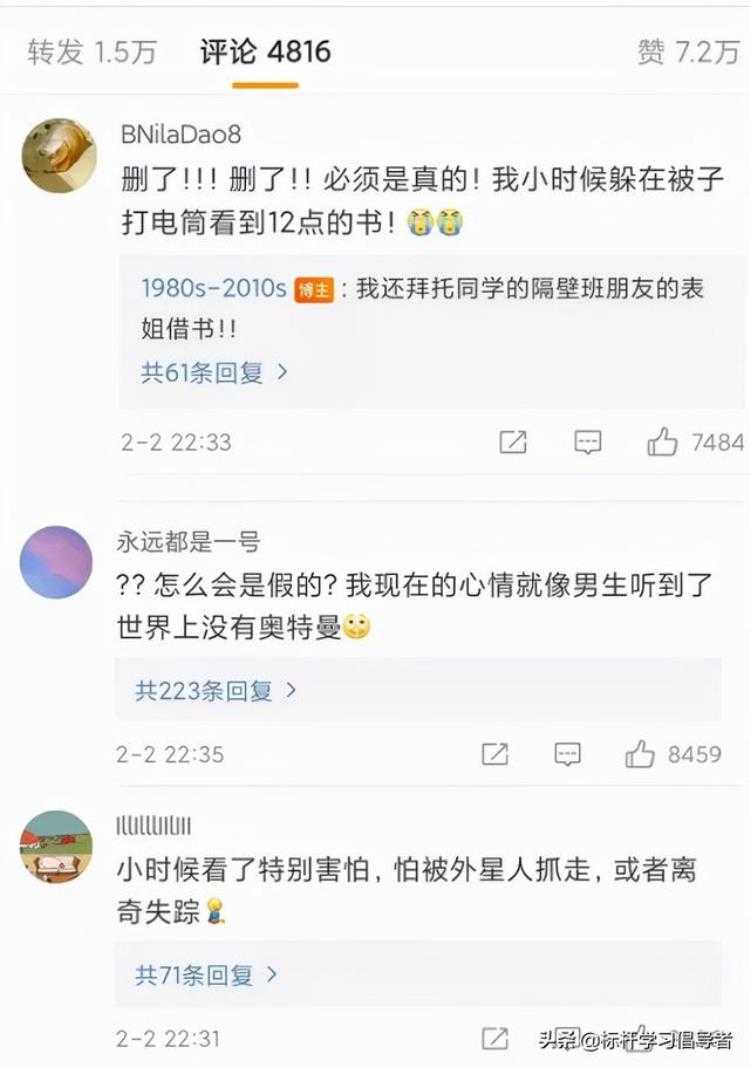The width and height of the screenshot is (750, 1067).
Task: Repost BNilaDao8's comment
Action: pos(512,442)
